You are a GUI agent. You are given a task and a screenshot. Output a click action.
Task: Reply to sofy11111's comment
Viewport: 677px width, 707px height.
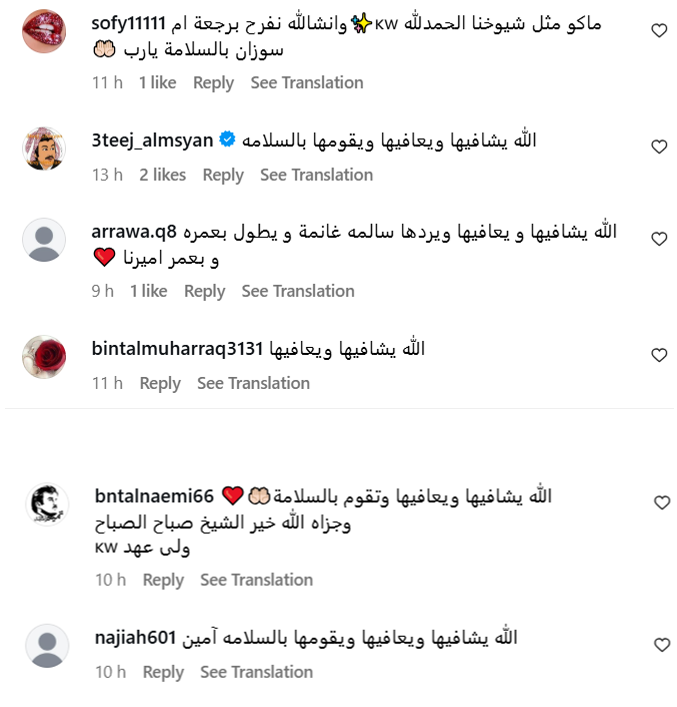[213, 83]
